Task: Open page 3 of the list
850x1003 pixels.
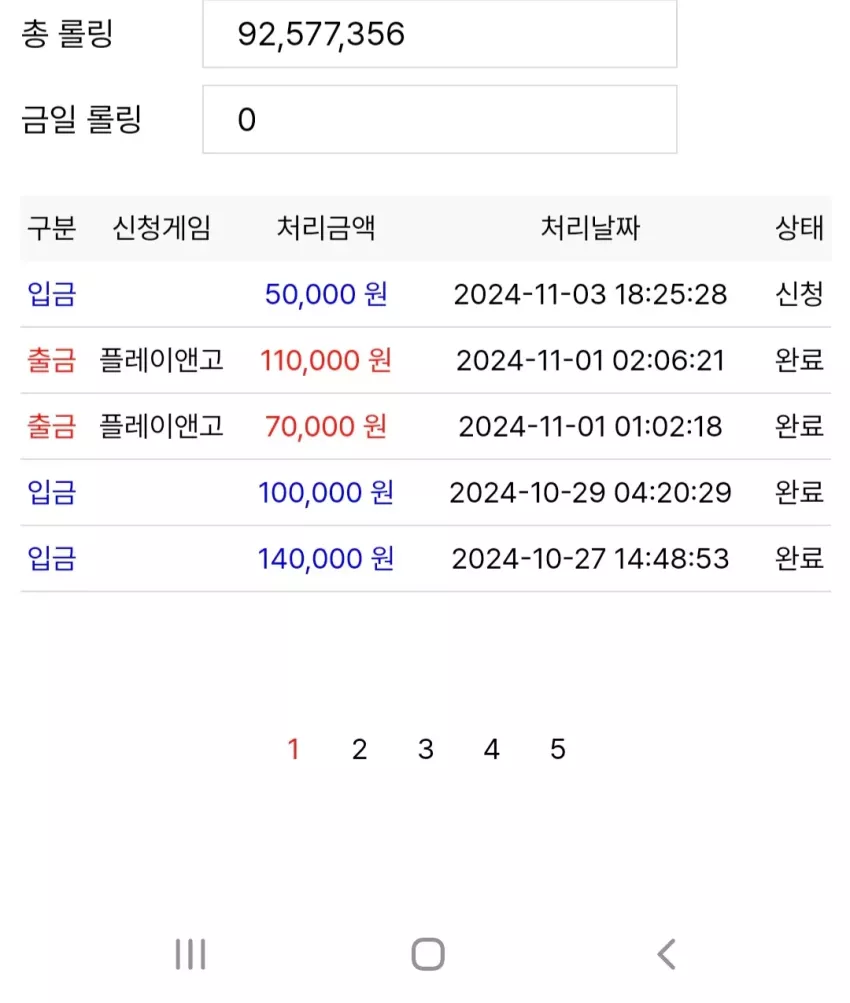Action: pyautogui.click(x=426, y=749)
